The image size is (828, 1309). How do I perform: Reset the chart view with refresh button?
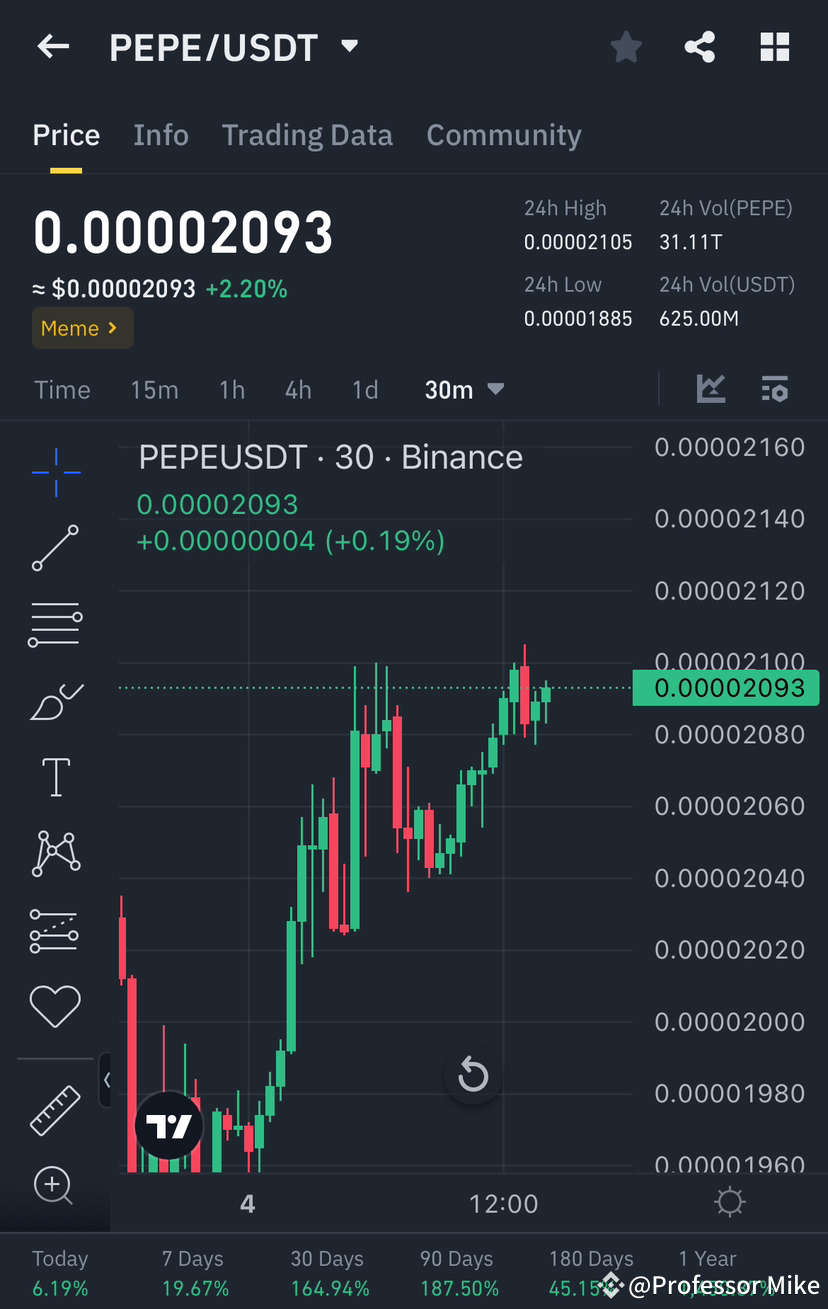tap(472, 1074)
